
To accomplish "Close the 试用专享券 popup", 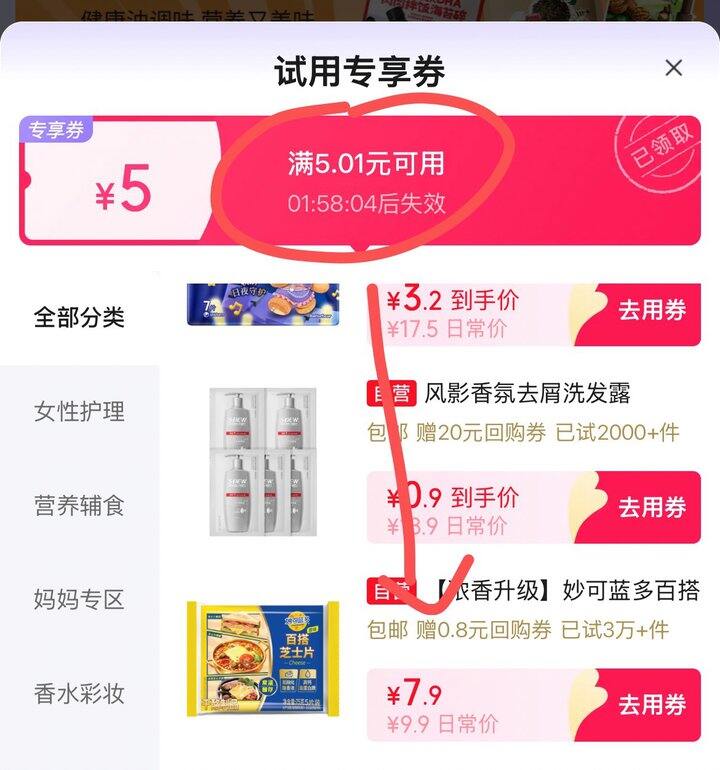I will pyautogui.click(x=674, y=68).
